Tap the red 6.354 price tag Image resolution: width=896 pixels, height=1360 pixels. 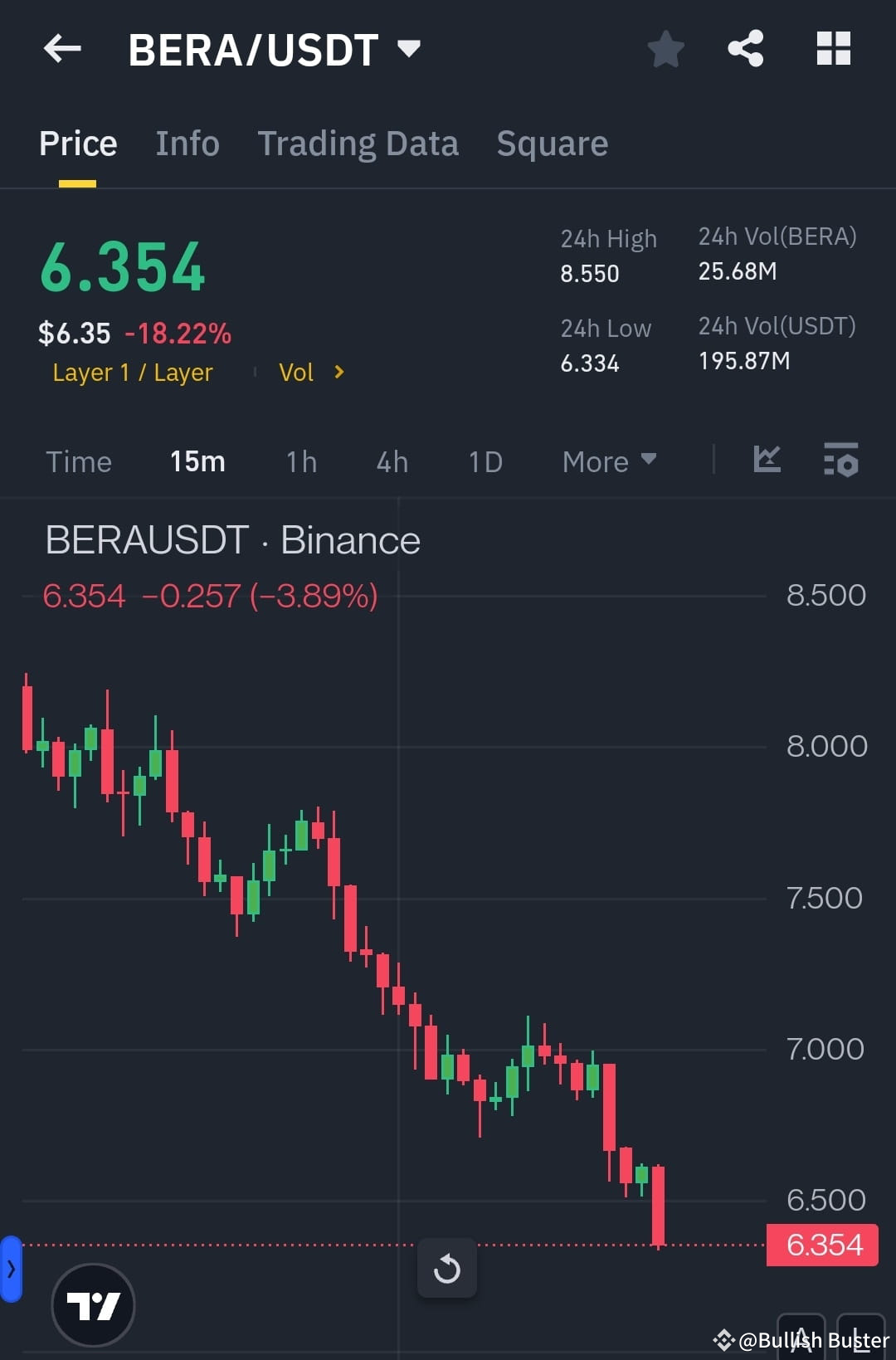click(x=821, y=1245)
